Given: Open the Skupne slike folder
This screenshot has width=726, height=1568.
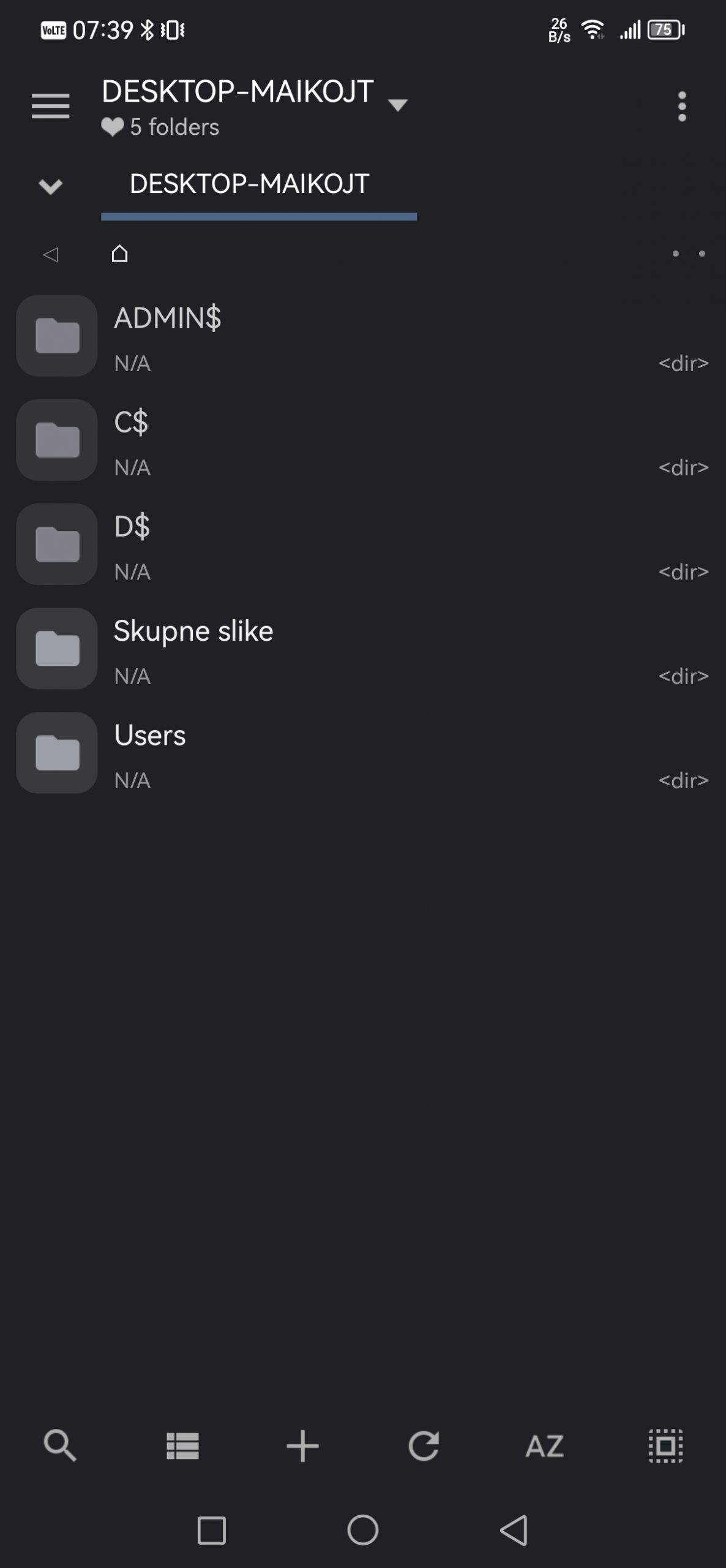Looking at the screenshot, I should coord(193,631).
